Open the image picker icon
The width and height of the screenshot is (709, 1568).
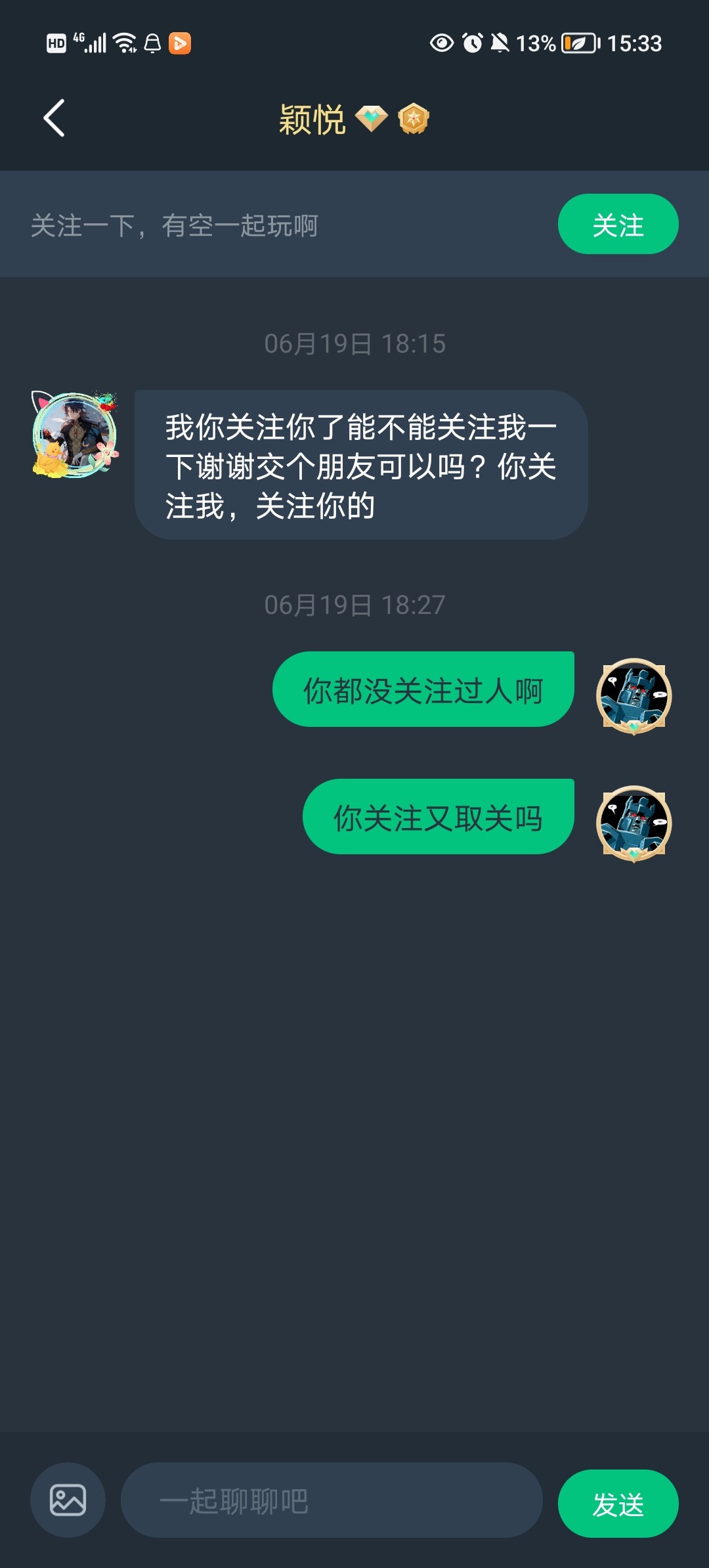click(x=68, y=1500)
